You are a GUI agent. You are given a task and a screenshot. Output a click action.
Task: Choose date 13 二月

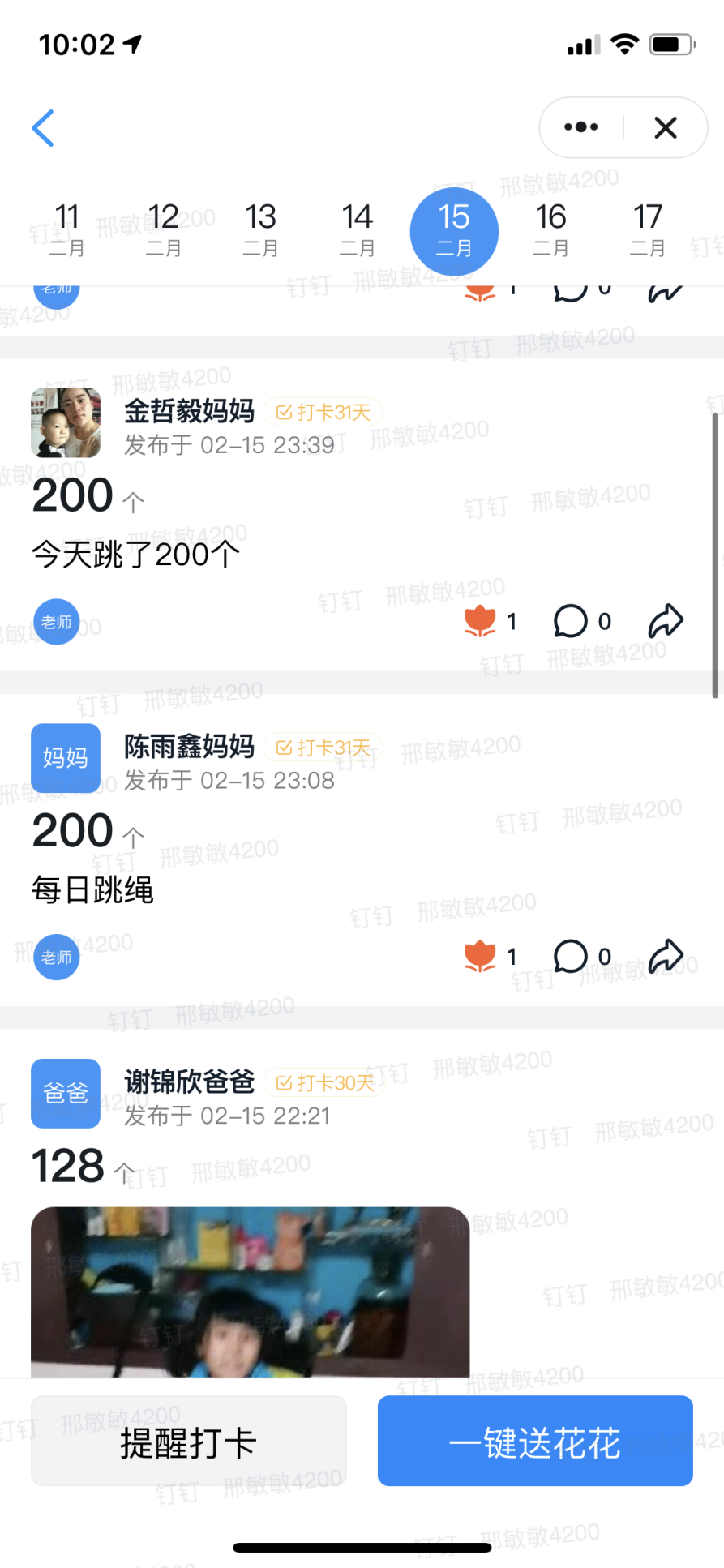click(x=260, y=229)
